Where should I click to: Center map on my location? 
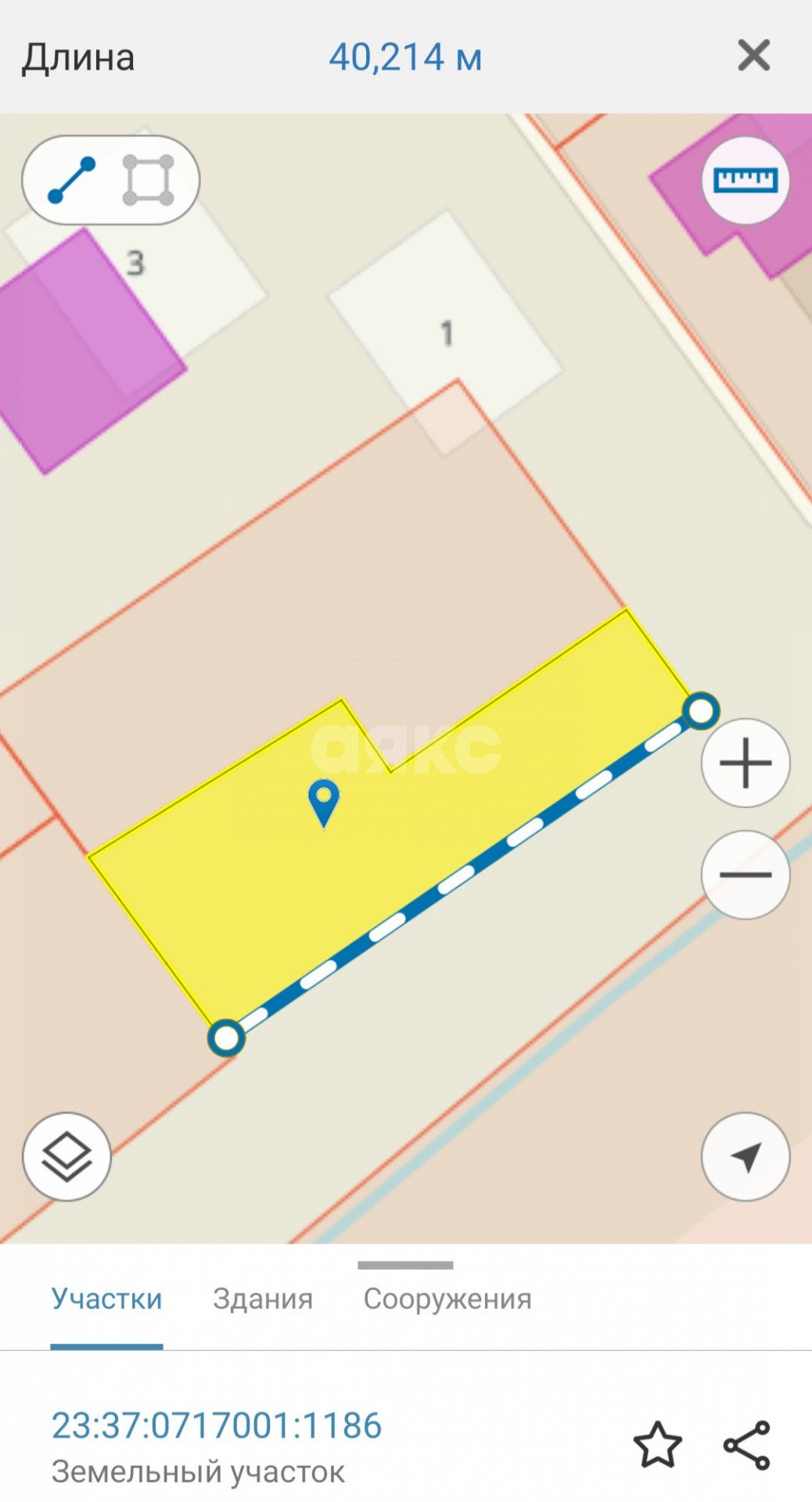[746, 1156]
